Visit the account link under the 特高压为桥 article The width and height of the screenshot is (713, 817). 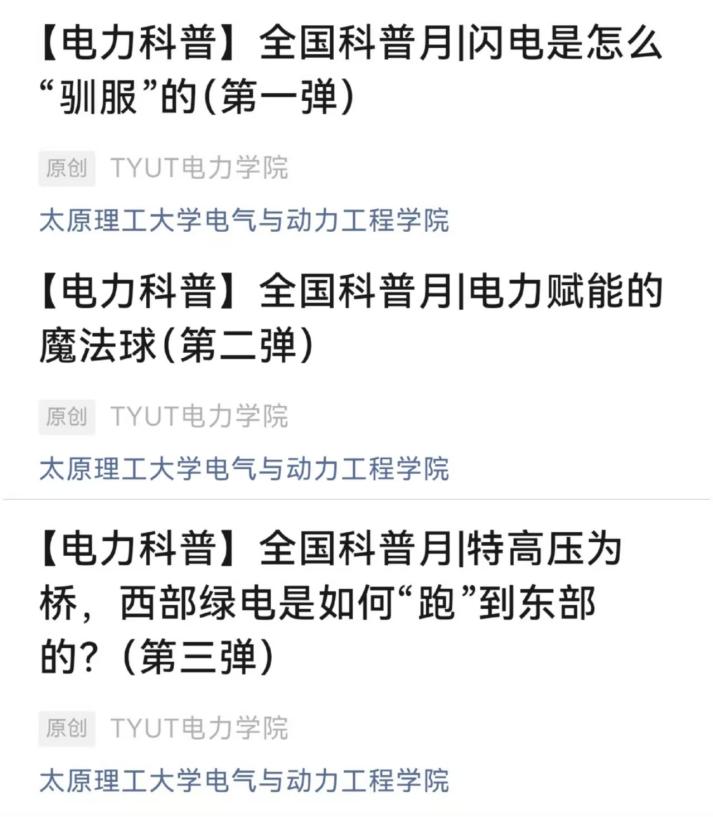coord(244,780)
